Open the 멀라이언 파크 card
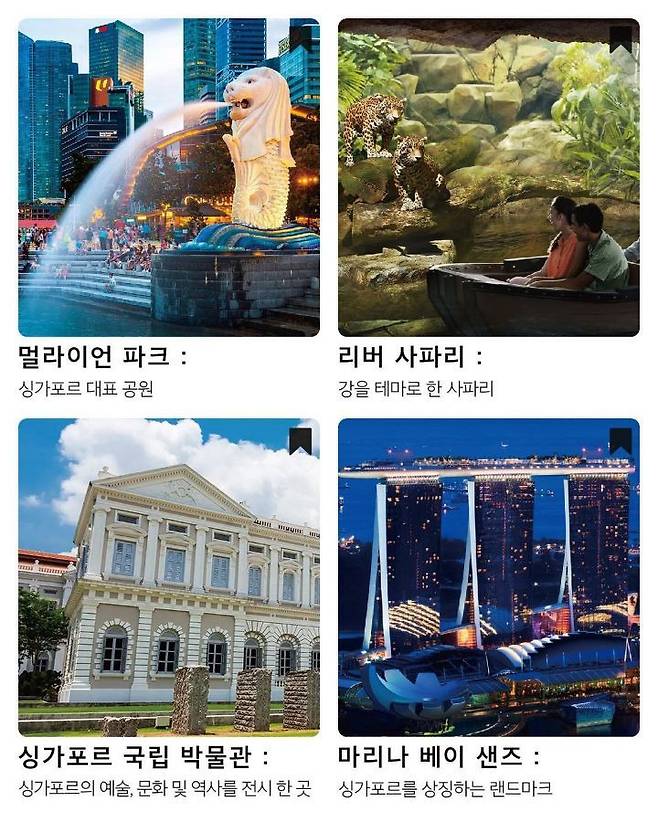Screen dimensions: 658x822 (168, 178)
